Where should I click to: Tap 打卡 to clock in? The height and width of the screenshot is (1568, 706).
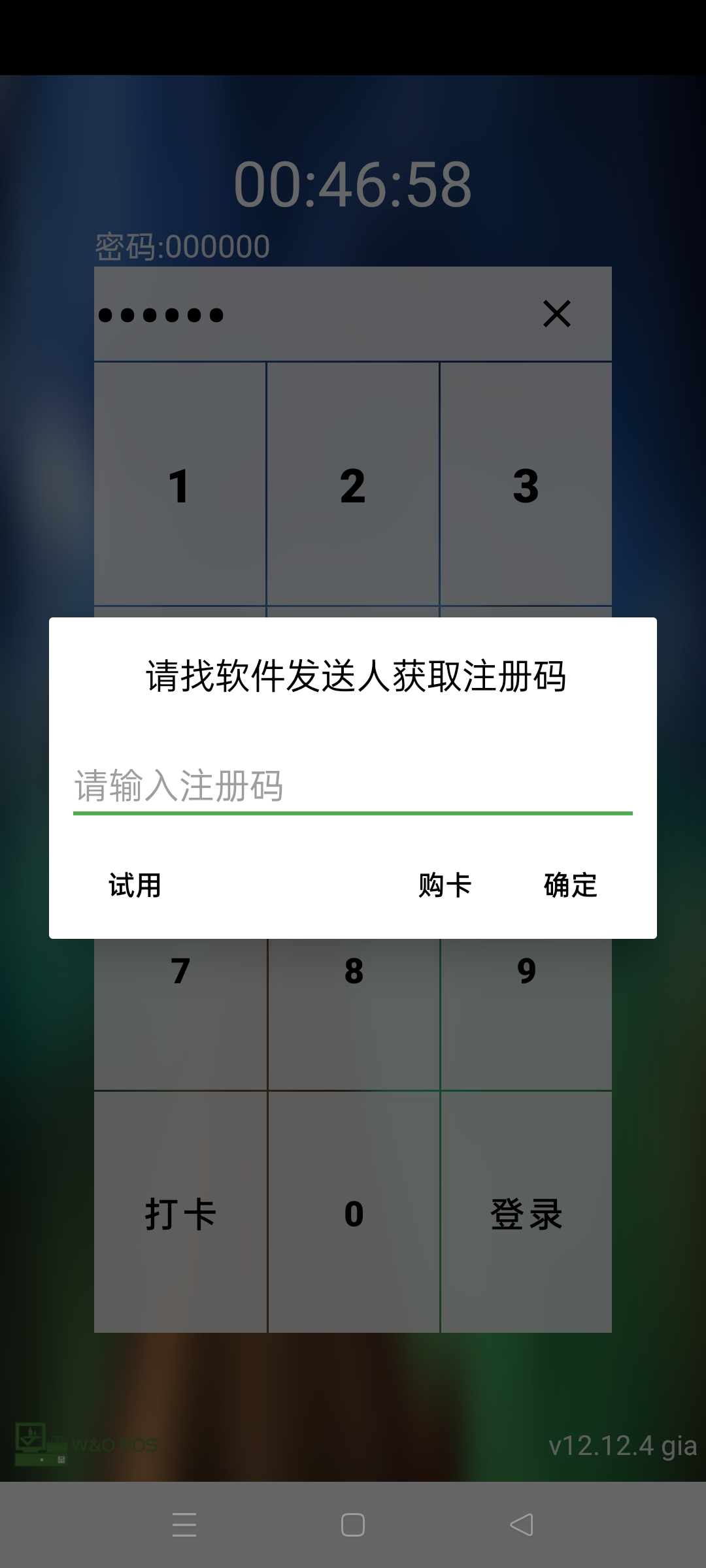pos(180,1214)
